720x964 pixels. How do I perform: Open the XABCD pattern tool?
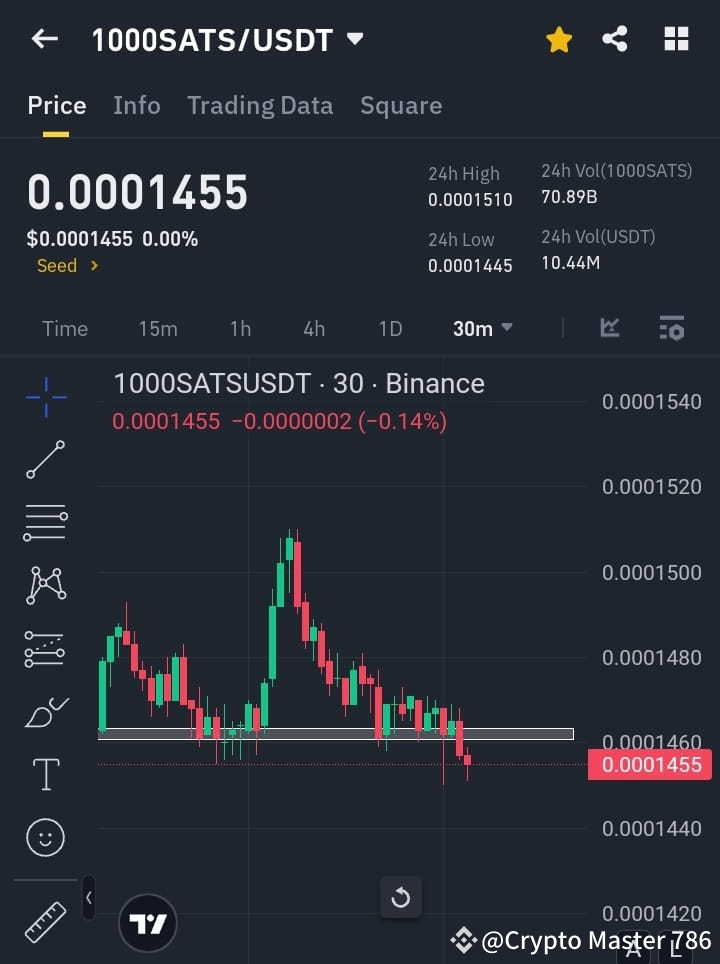point(44,587)
